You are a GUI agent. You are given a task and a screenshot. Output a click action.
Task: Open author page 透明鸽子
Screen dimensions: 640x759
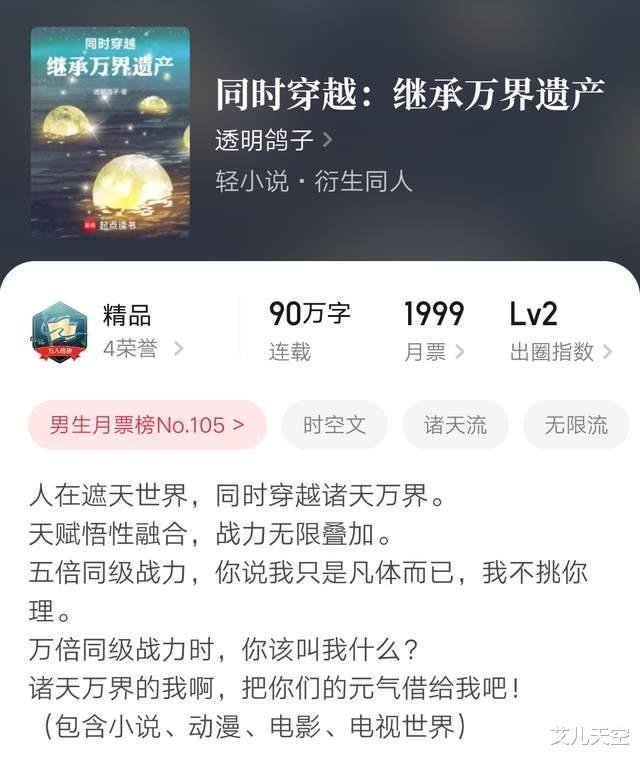tap(273, 139)
